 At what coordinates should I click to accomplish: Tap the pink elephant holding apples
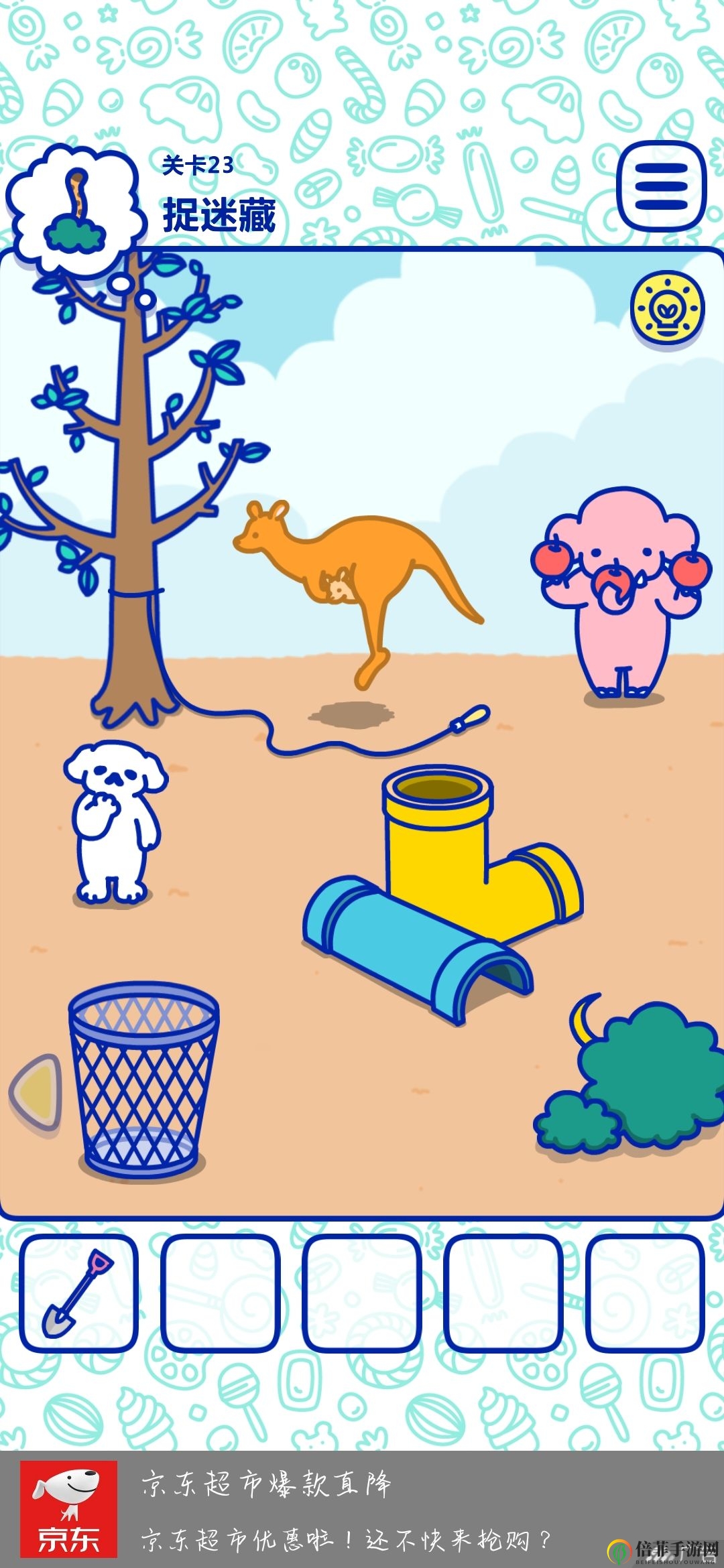(620, 590)
